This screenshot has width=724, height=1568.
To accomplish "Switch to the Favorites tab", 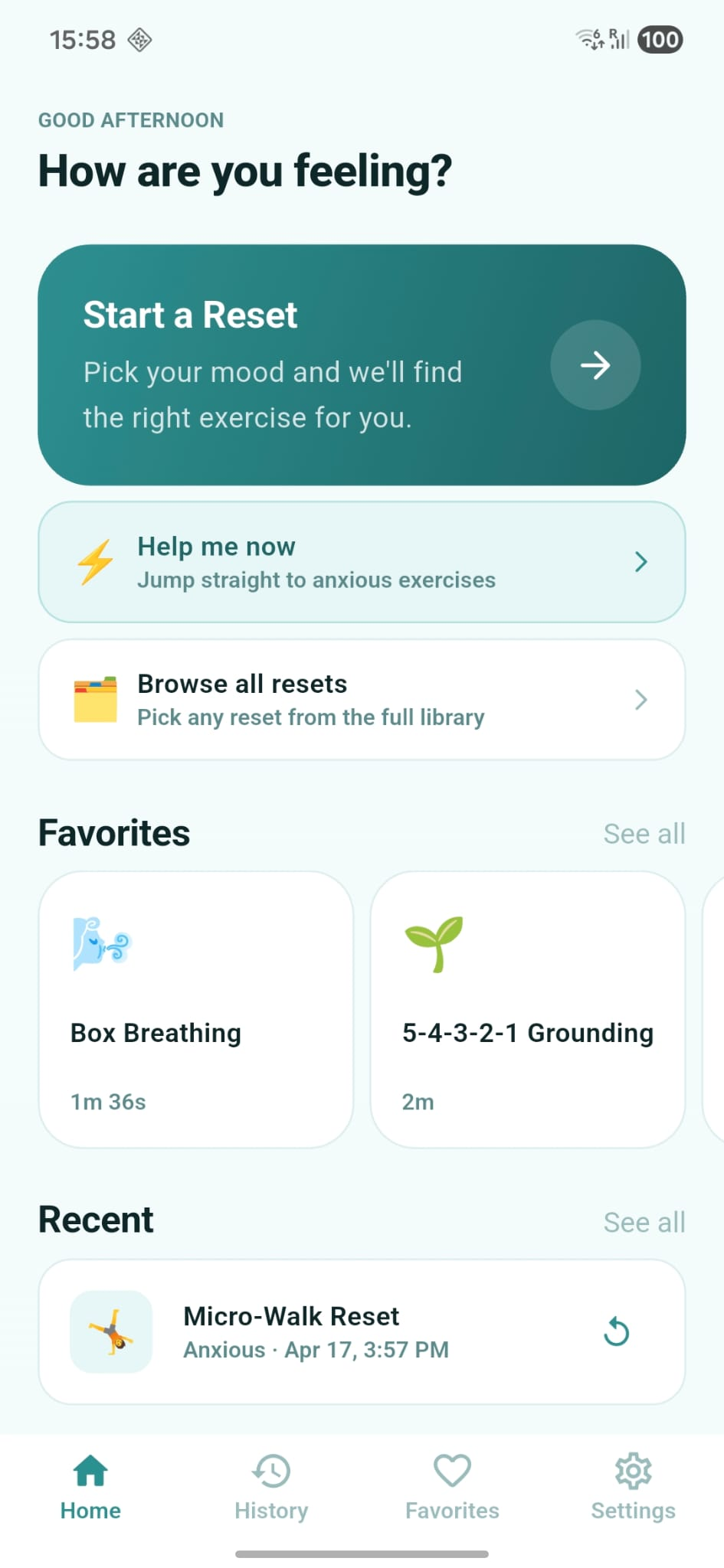I will point(452,1487).
